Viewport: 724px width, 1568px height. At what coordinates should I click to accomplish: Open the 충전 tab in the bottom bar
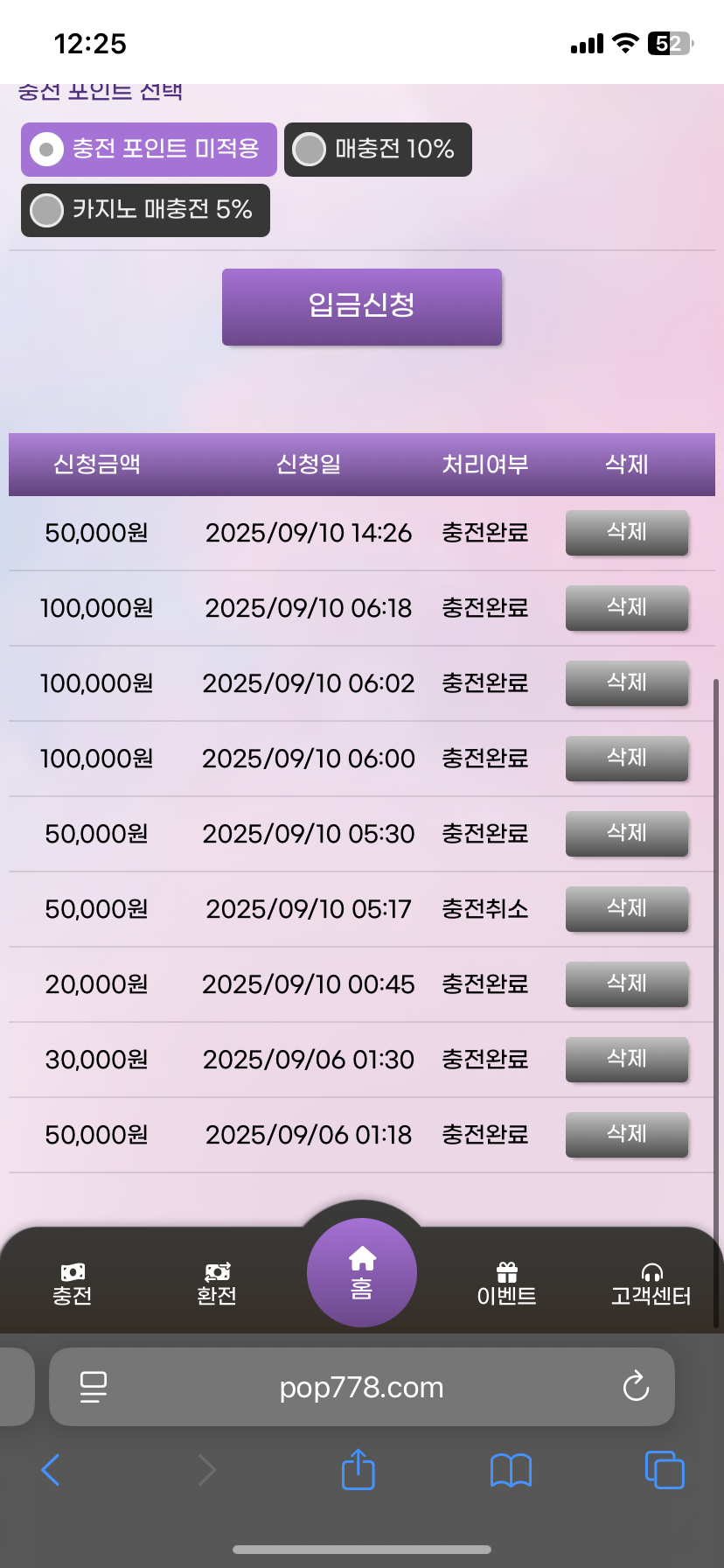tap(73, 1284)
